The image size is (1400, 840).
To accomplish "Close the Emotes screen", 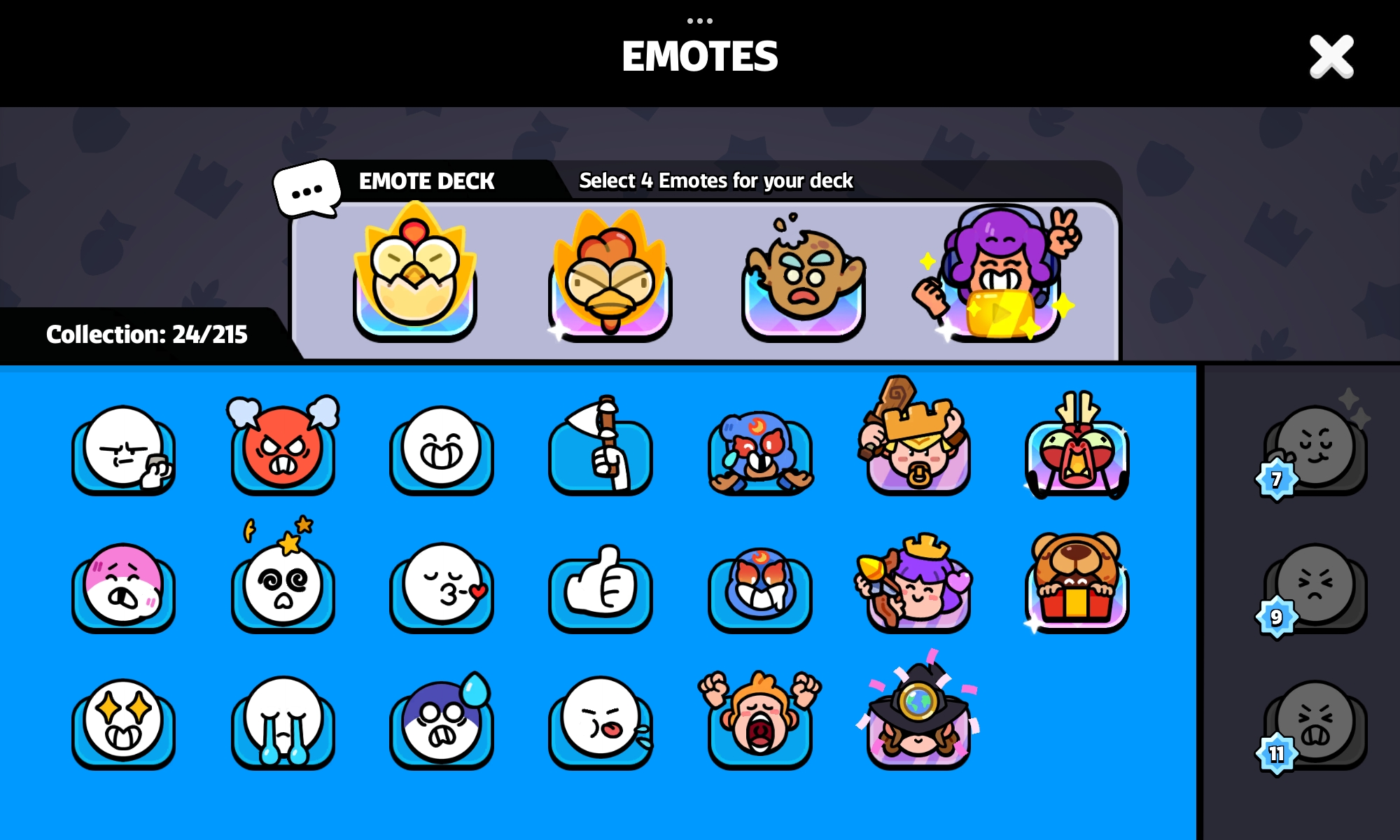I will coord(1331,57).
